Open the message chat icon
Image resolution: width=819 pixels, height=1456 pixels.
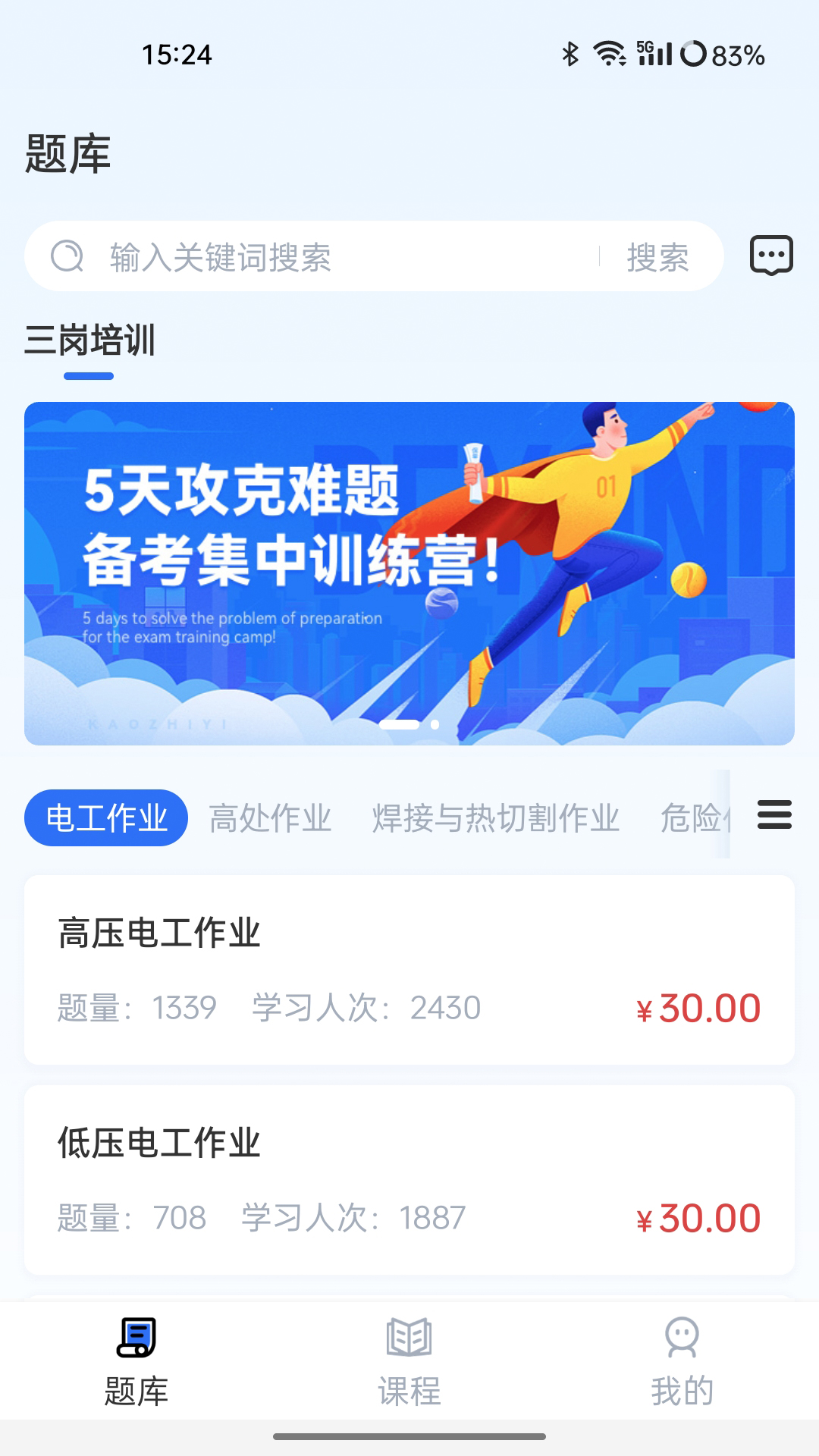(771, 256)
